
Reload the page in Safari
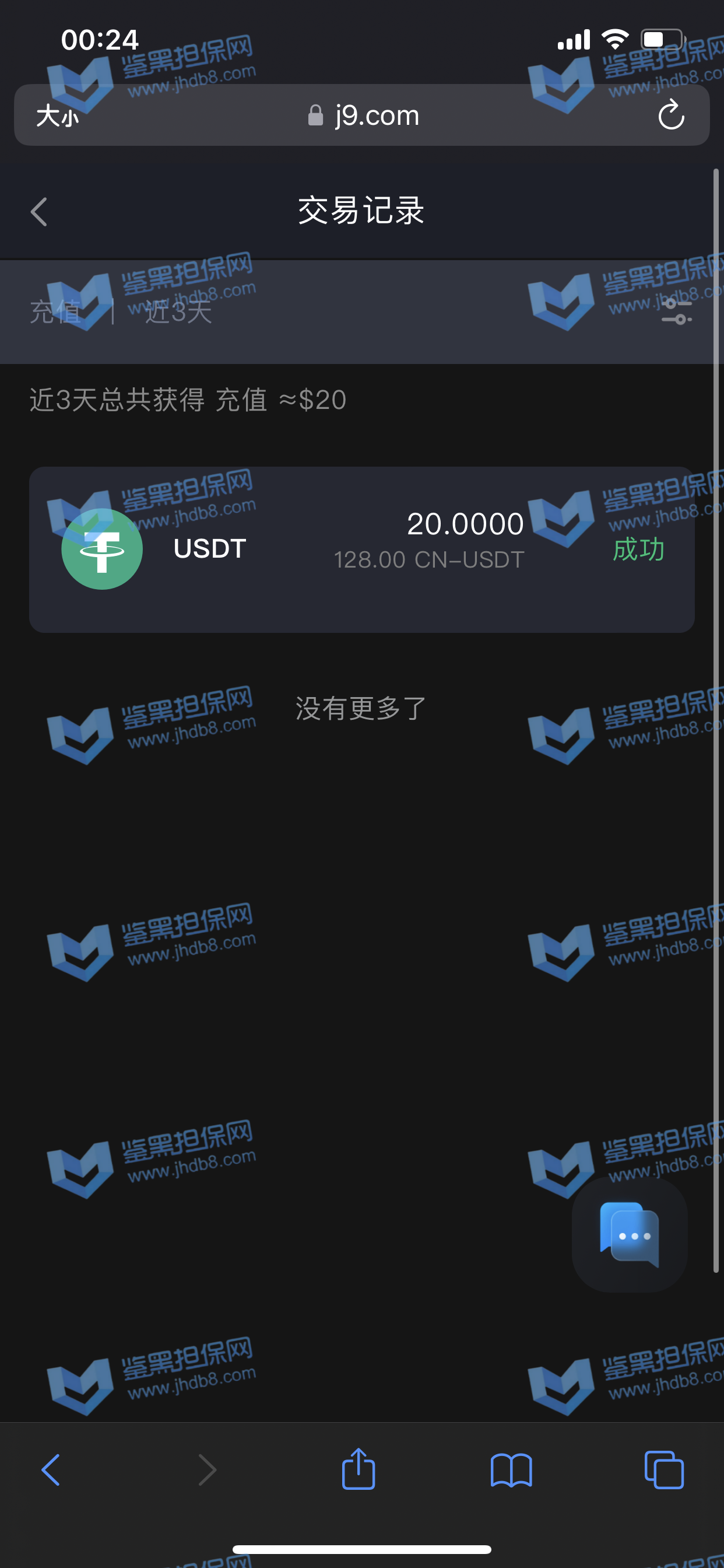(670, 115)
